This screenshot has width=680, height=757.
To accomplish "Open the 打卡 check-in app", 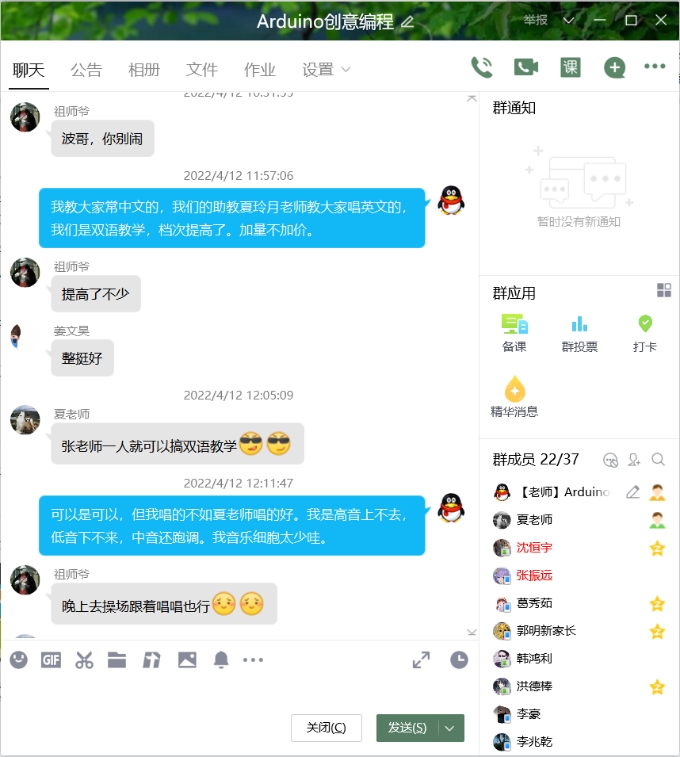I will click(x=645, y=333).
